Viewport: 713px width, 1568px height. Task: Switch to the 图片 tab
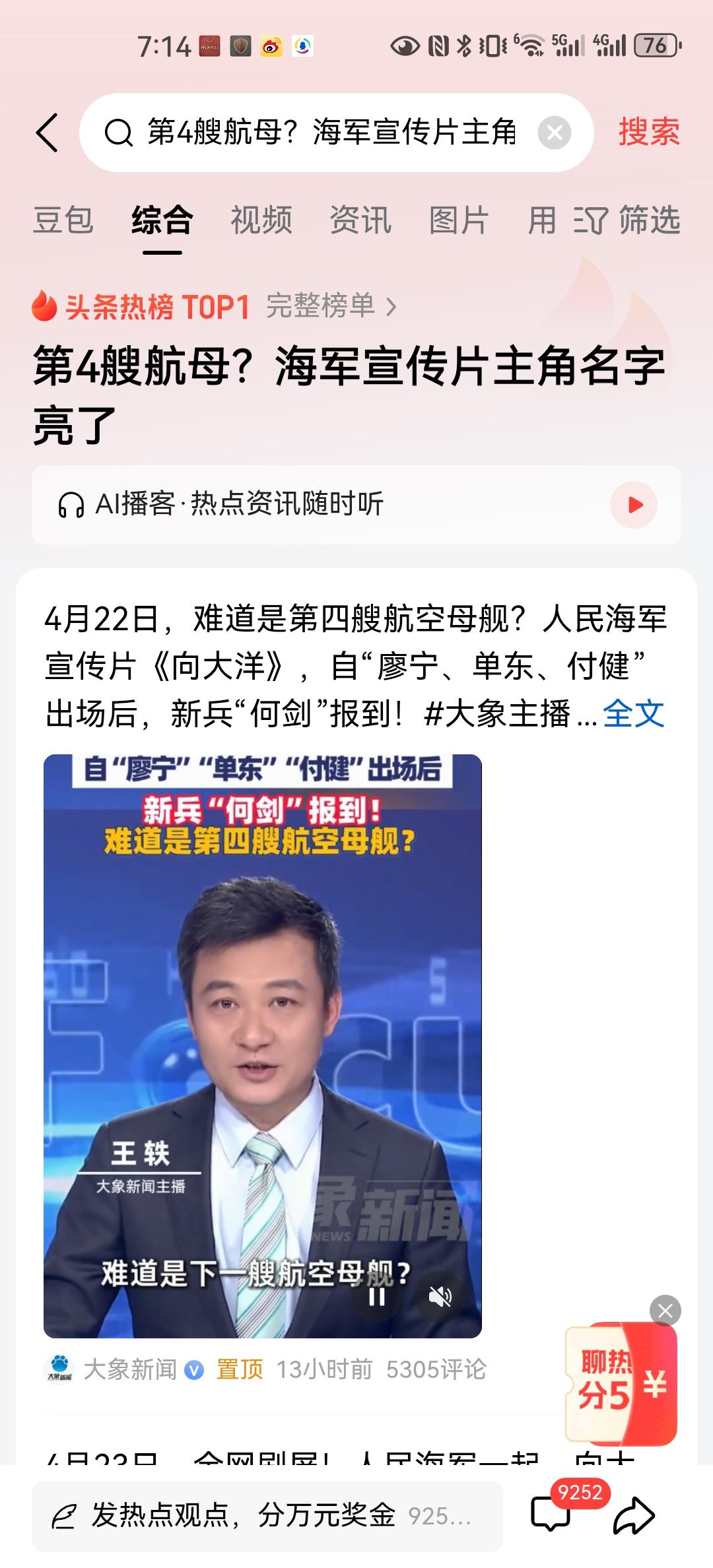pos(459,221)
